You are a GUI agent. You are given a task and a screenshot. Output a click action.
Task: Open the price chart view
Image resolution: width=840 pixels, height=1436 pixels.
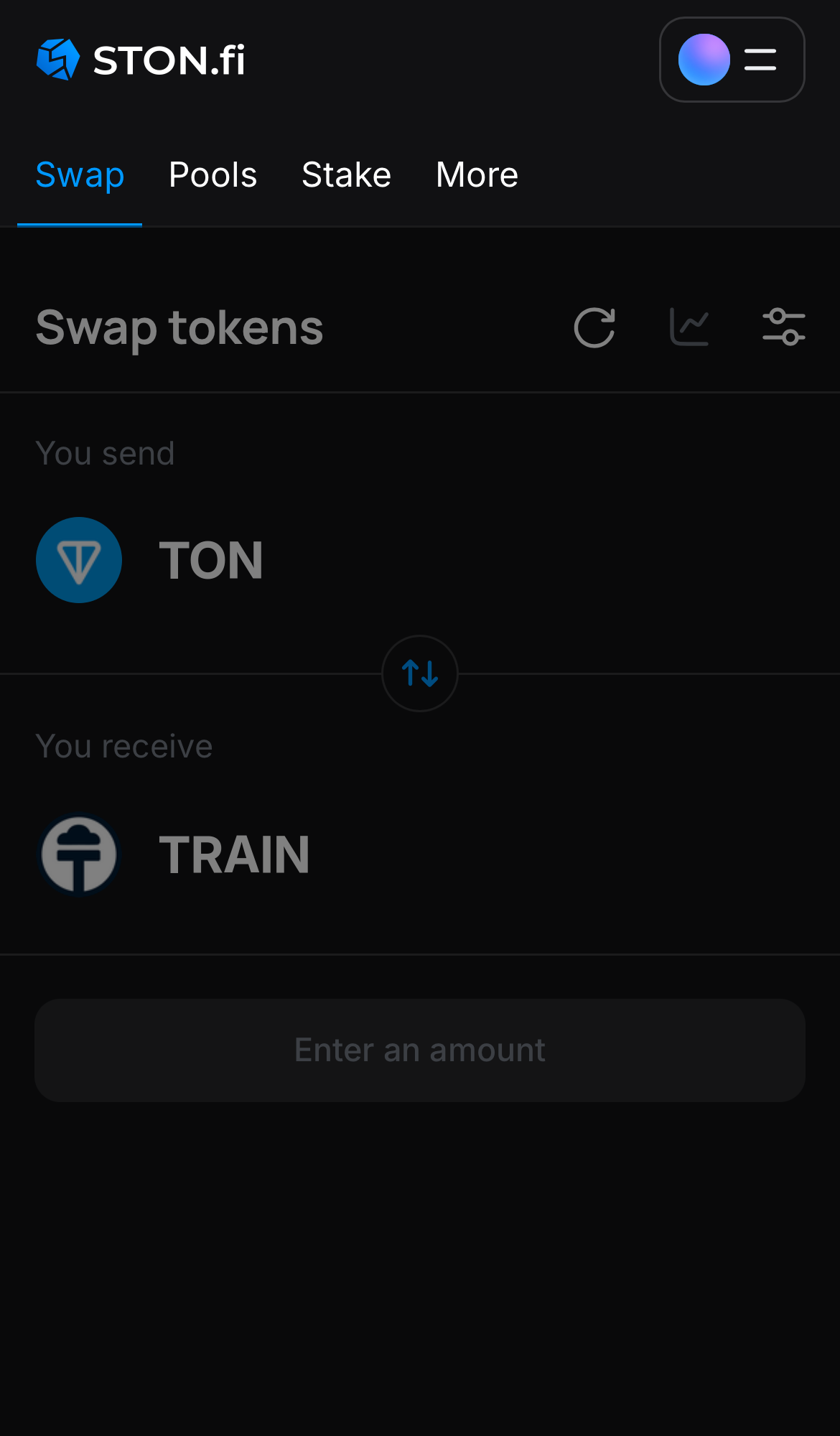pyautogui.click(x=689, y=327)
